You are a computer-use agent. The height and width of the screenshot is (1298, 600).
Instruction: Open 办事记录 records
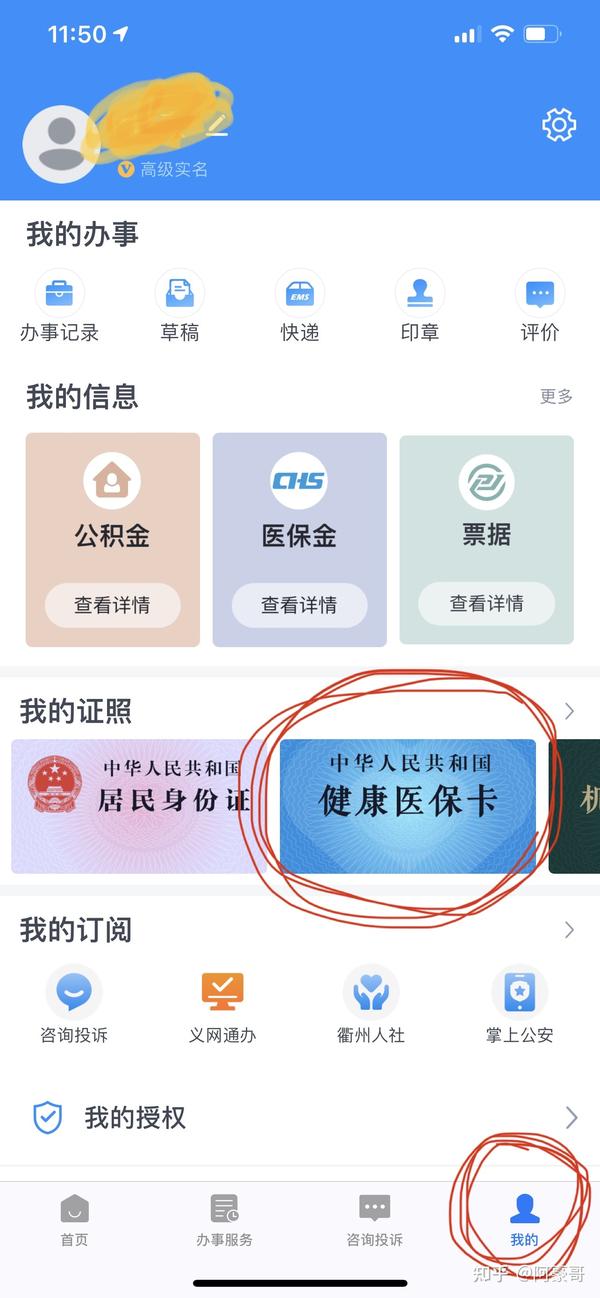[60, 306]
